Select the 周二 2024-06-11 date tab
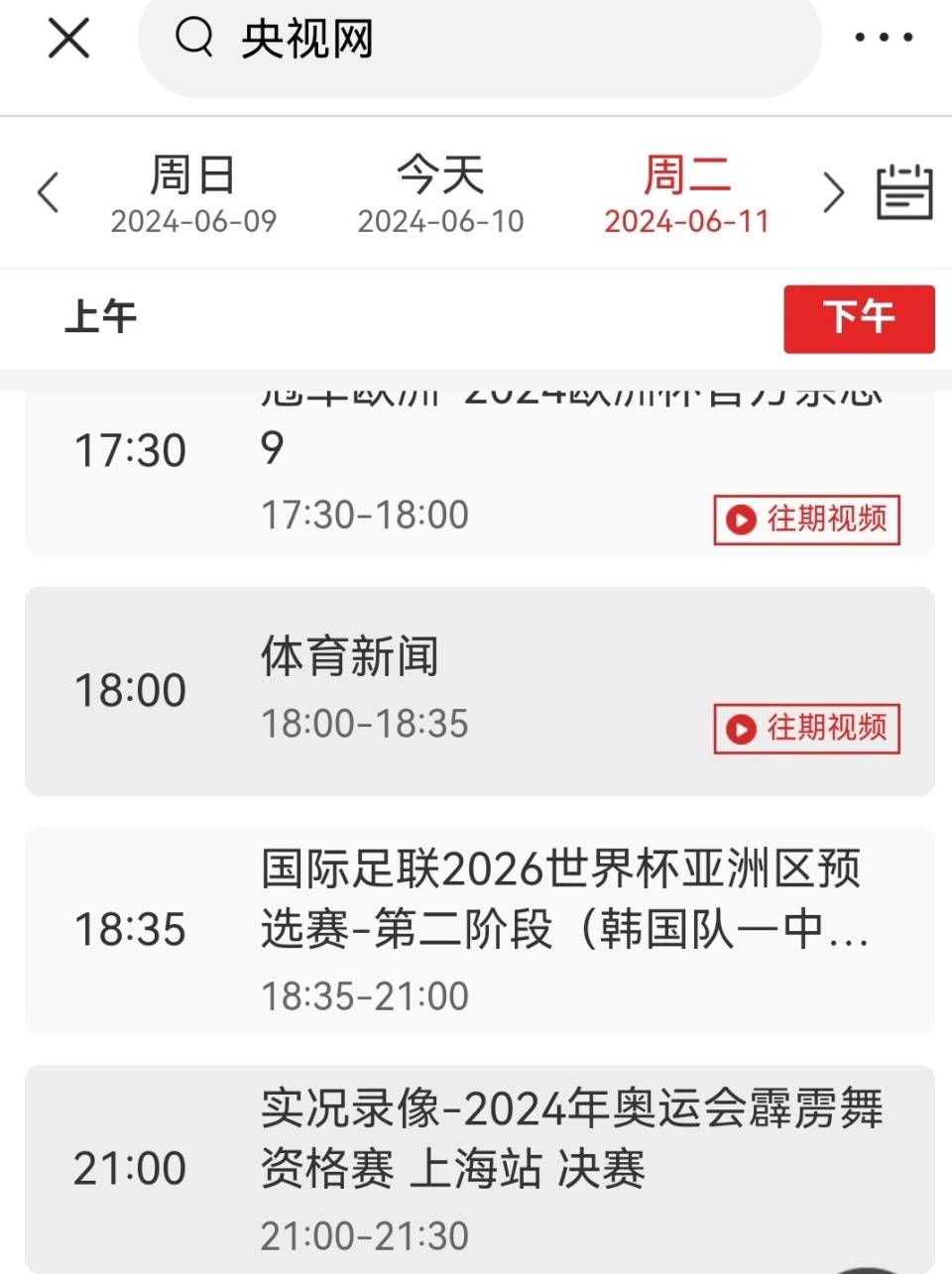Screen dimensions: 952x1274 click(x=687, y=192)
